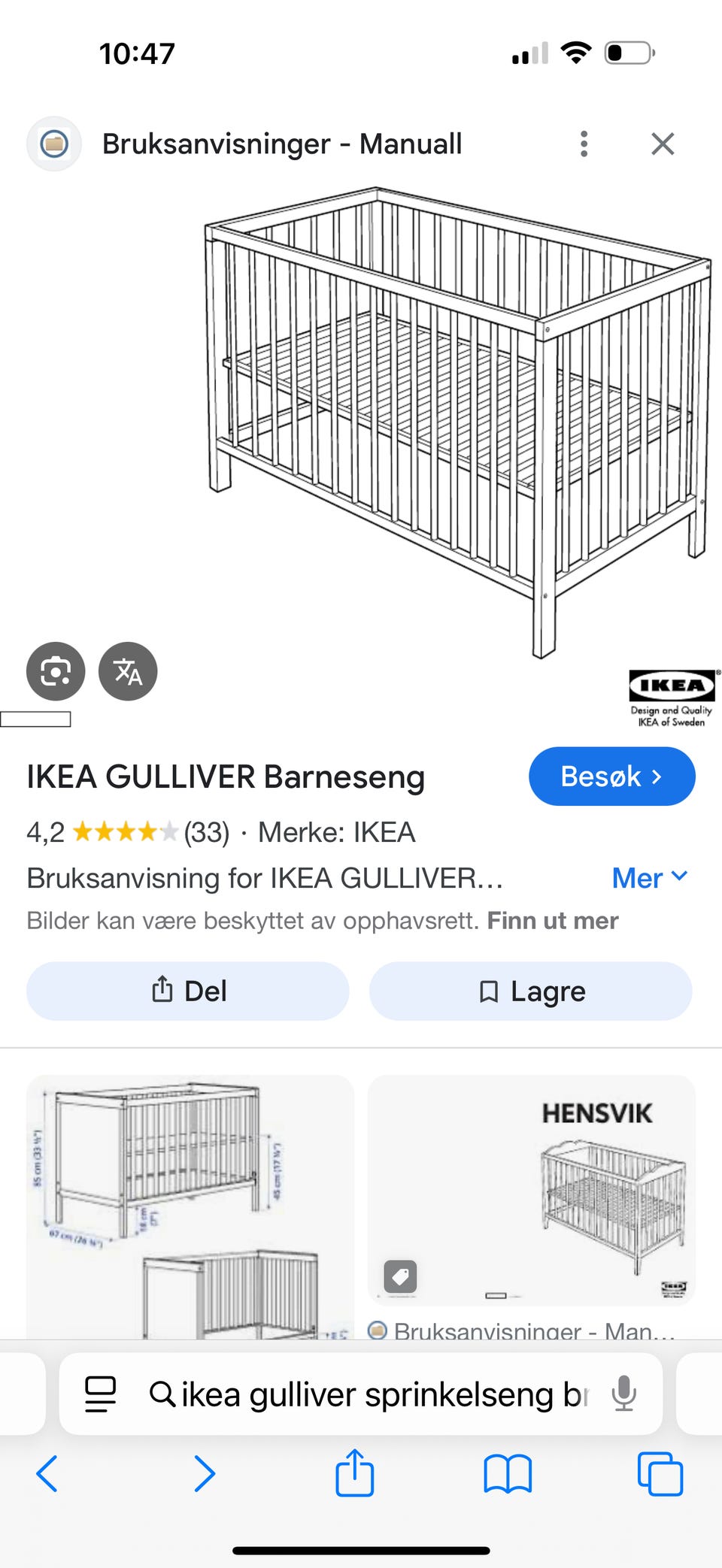This screenshot has width=722, height=1568.
Task: Expand the Mer description section
Action: [650, 877]
